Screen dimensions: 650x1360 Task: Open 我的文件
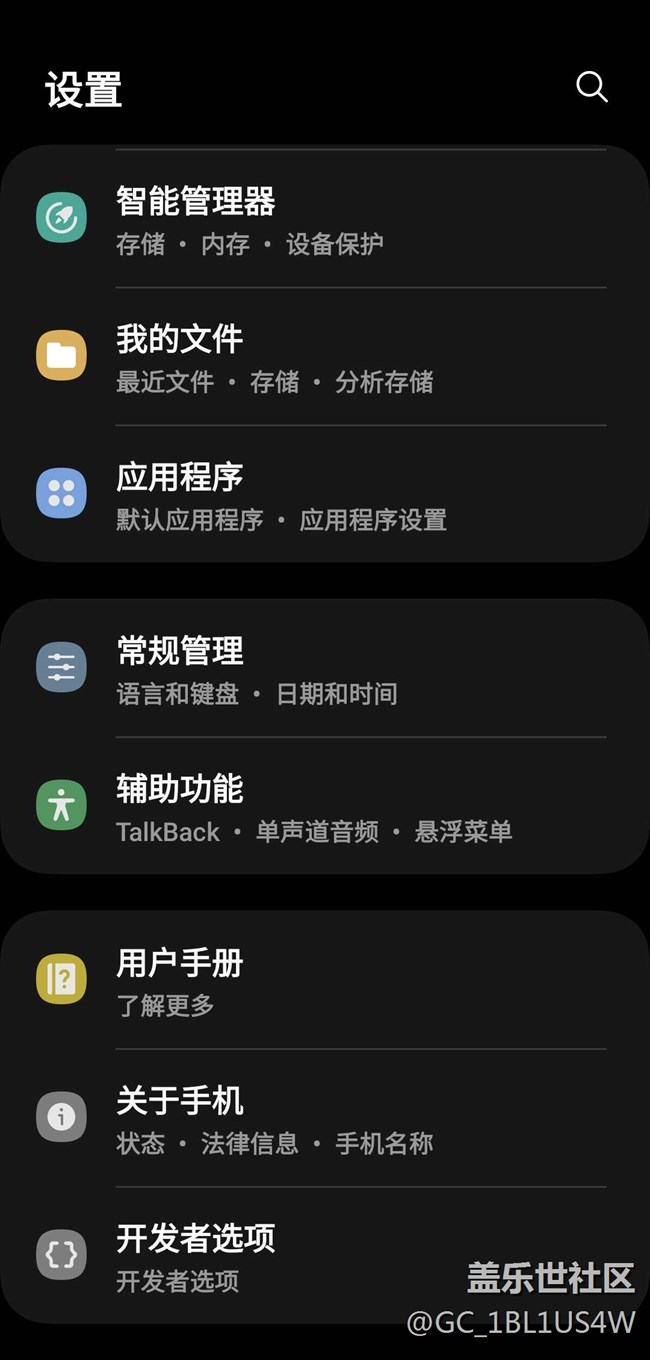pyautogui.click(x=325, y=356)
